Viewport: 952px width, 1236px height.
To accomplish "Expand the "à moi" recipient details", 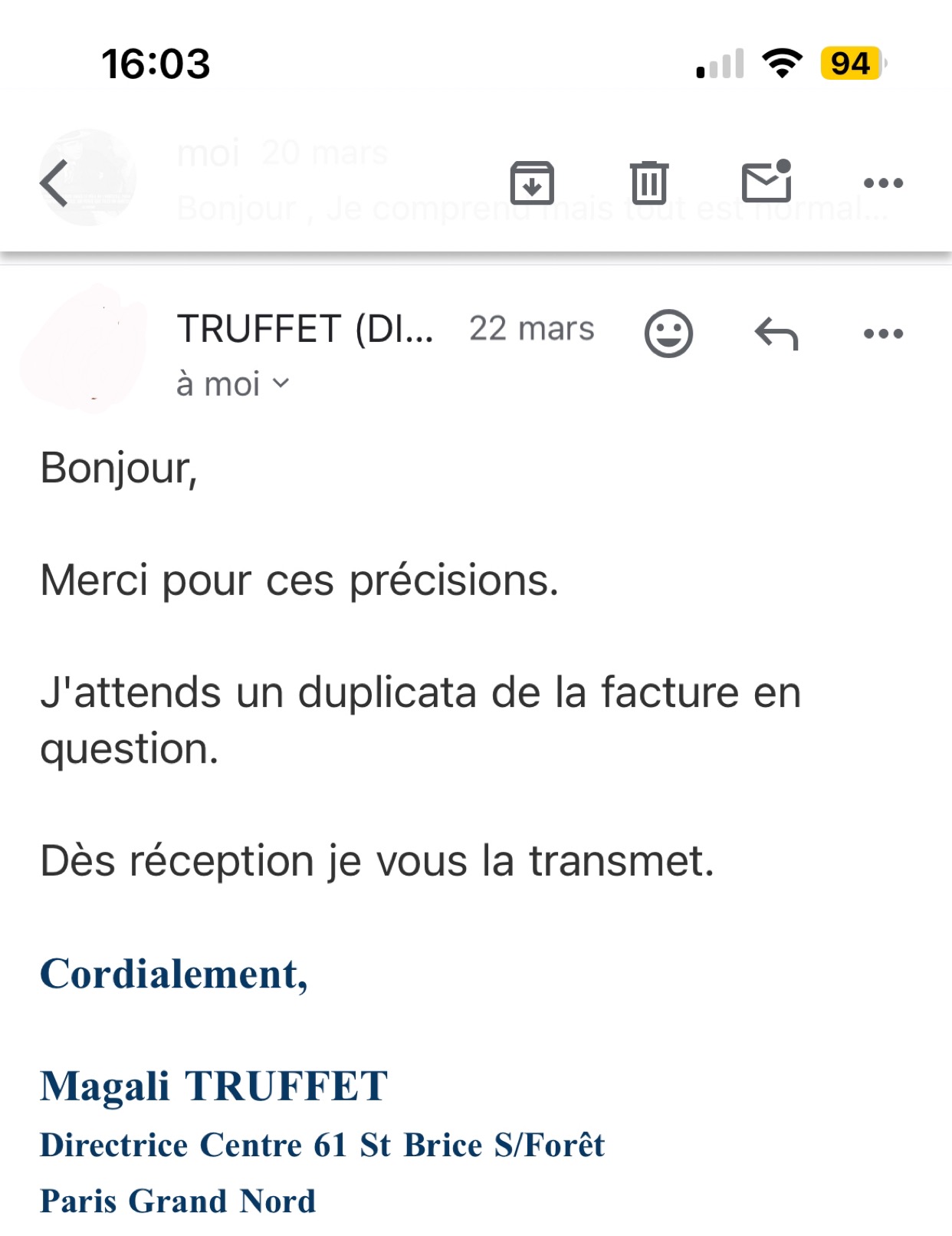I will pos(232,384).
